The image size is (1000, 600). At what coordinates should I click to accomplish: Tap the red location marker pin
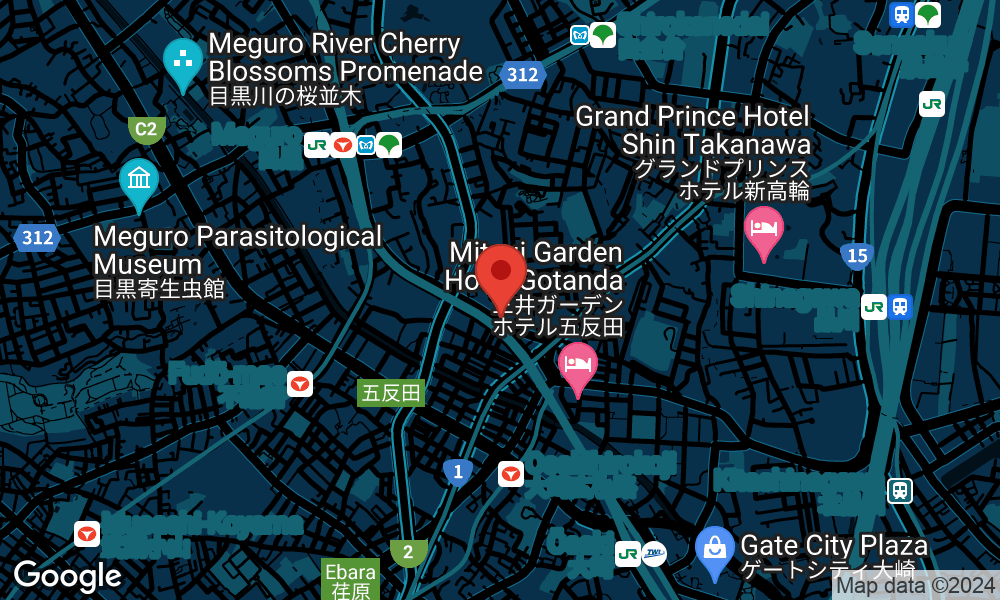click(x=501, y=273)
